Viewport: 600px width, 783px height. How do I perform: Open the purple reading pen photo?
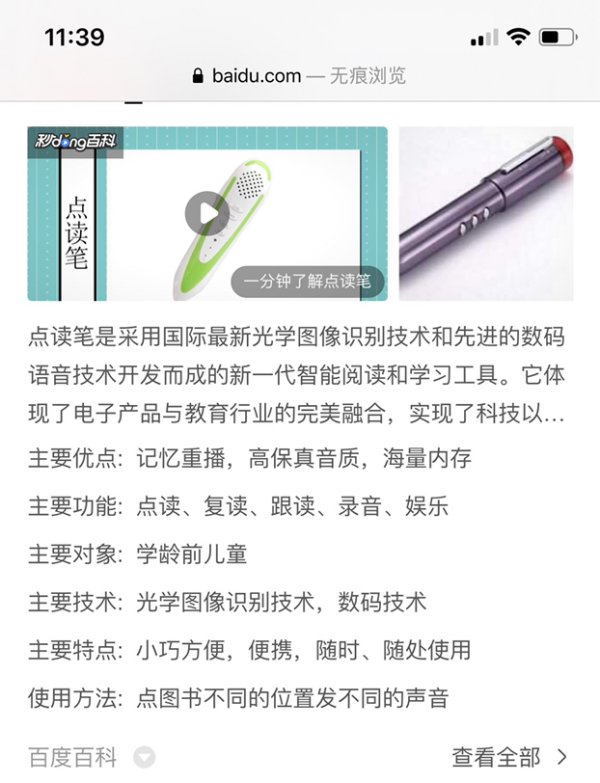click(486, 214)
